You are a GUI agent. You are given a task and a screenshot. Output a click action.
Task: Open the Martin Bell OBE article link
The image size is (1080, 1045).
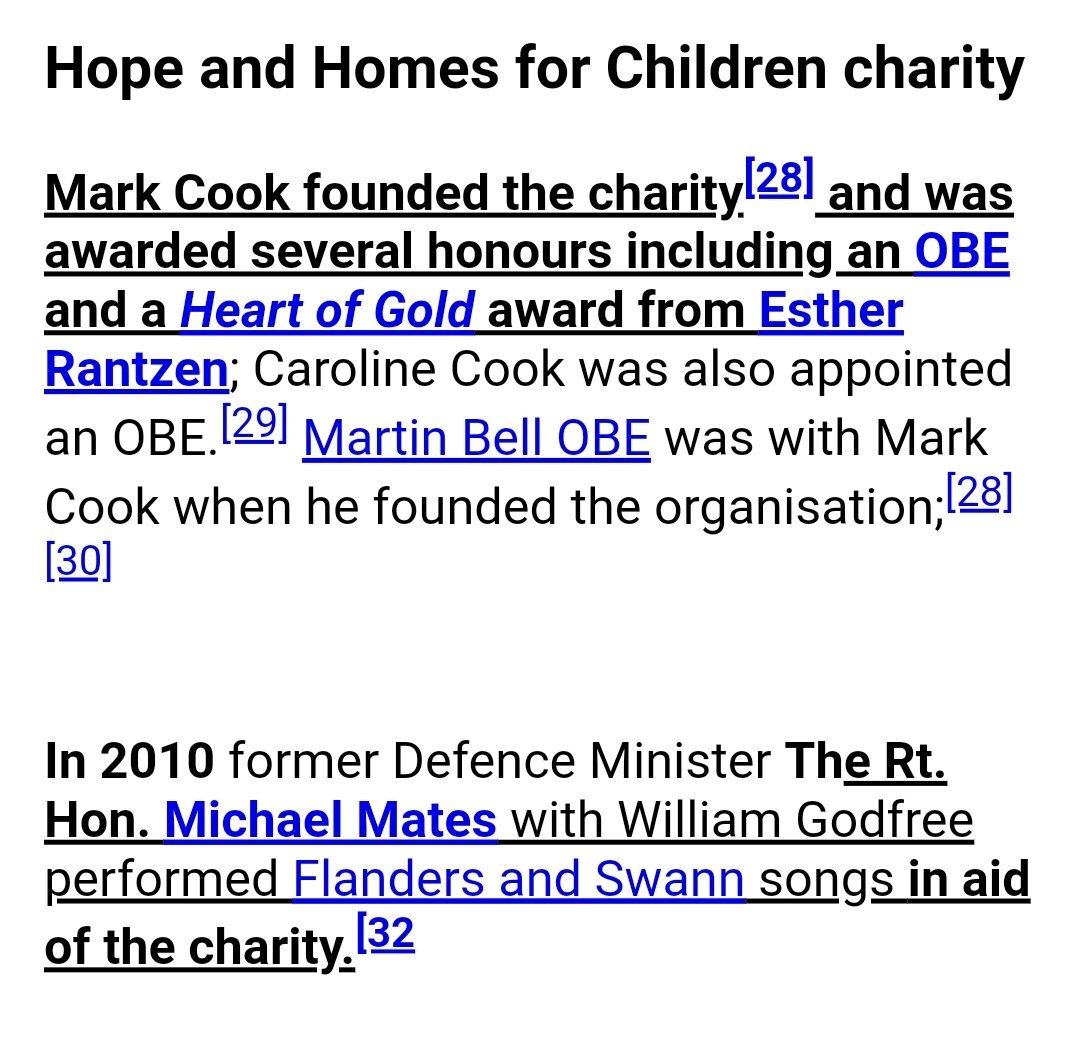click(476, 439)
